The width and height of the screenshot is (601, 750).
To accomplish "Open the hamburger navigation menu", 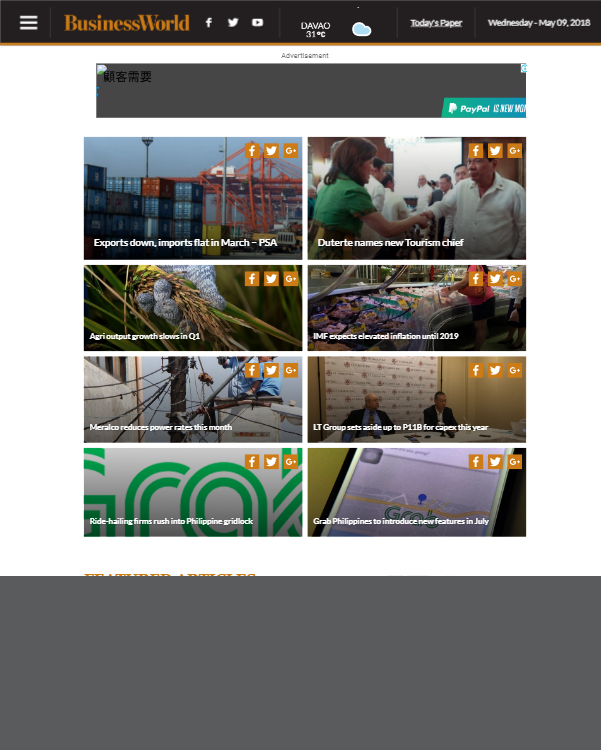I will pyautogui.click(x=28, y=22).
